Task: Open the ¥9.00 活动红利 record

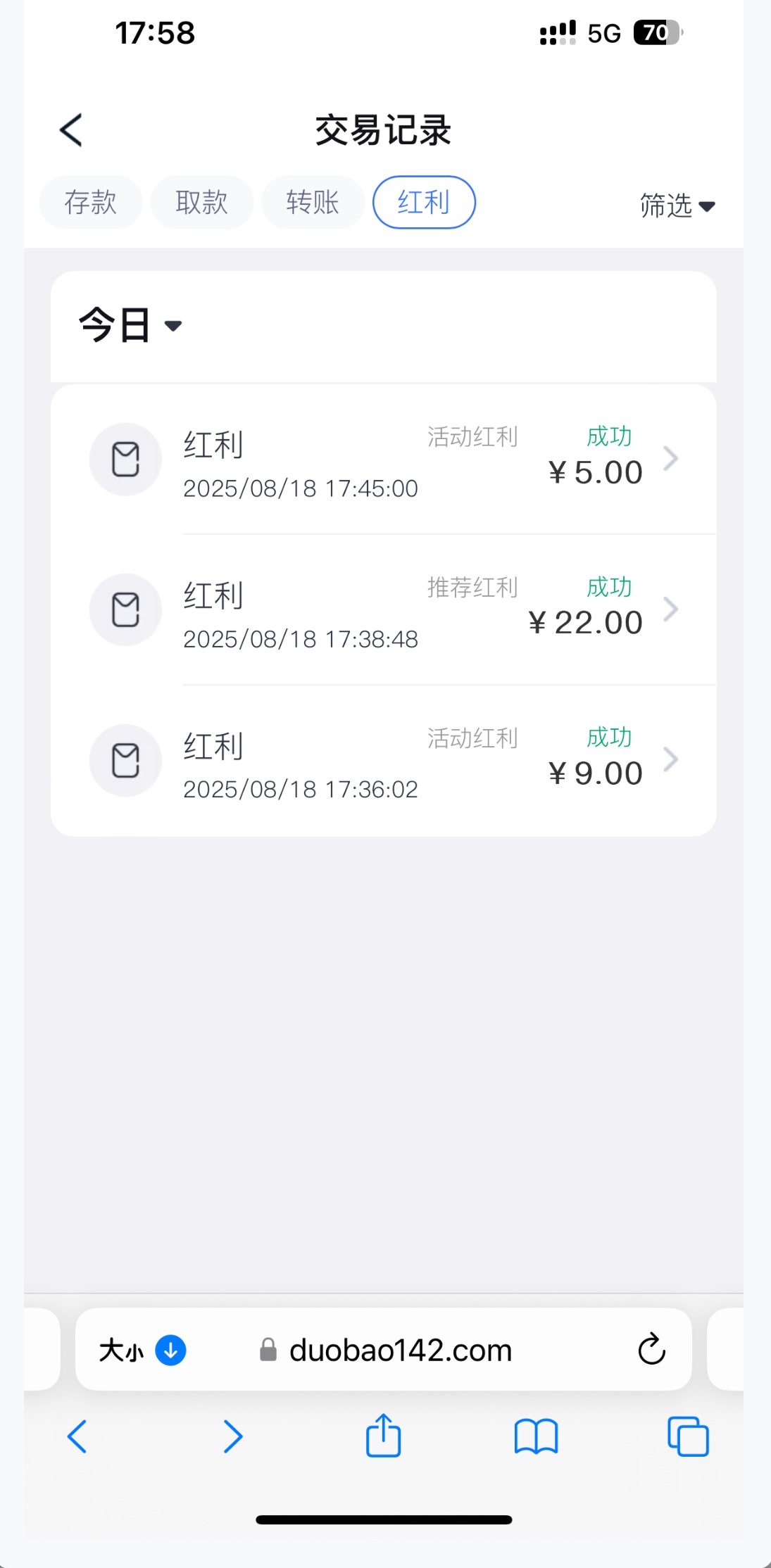Action: click(384, 761)
